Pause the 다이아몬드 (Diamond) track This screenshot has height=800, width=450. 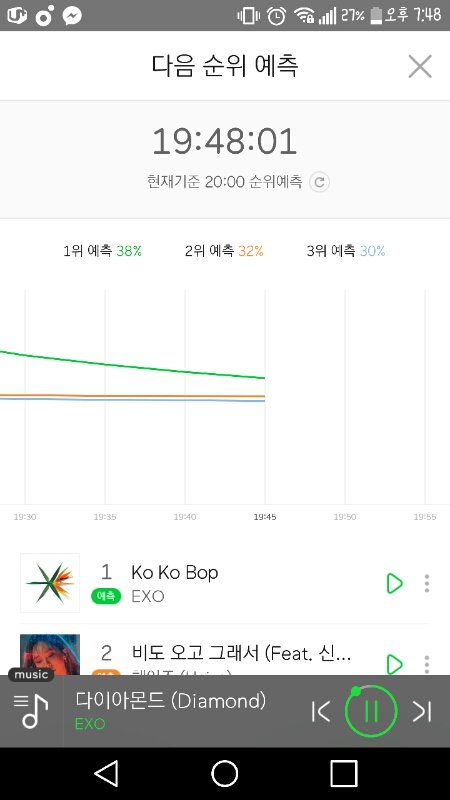pos(371,711)
